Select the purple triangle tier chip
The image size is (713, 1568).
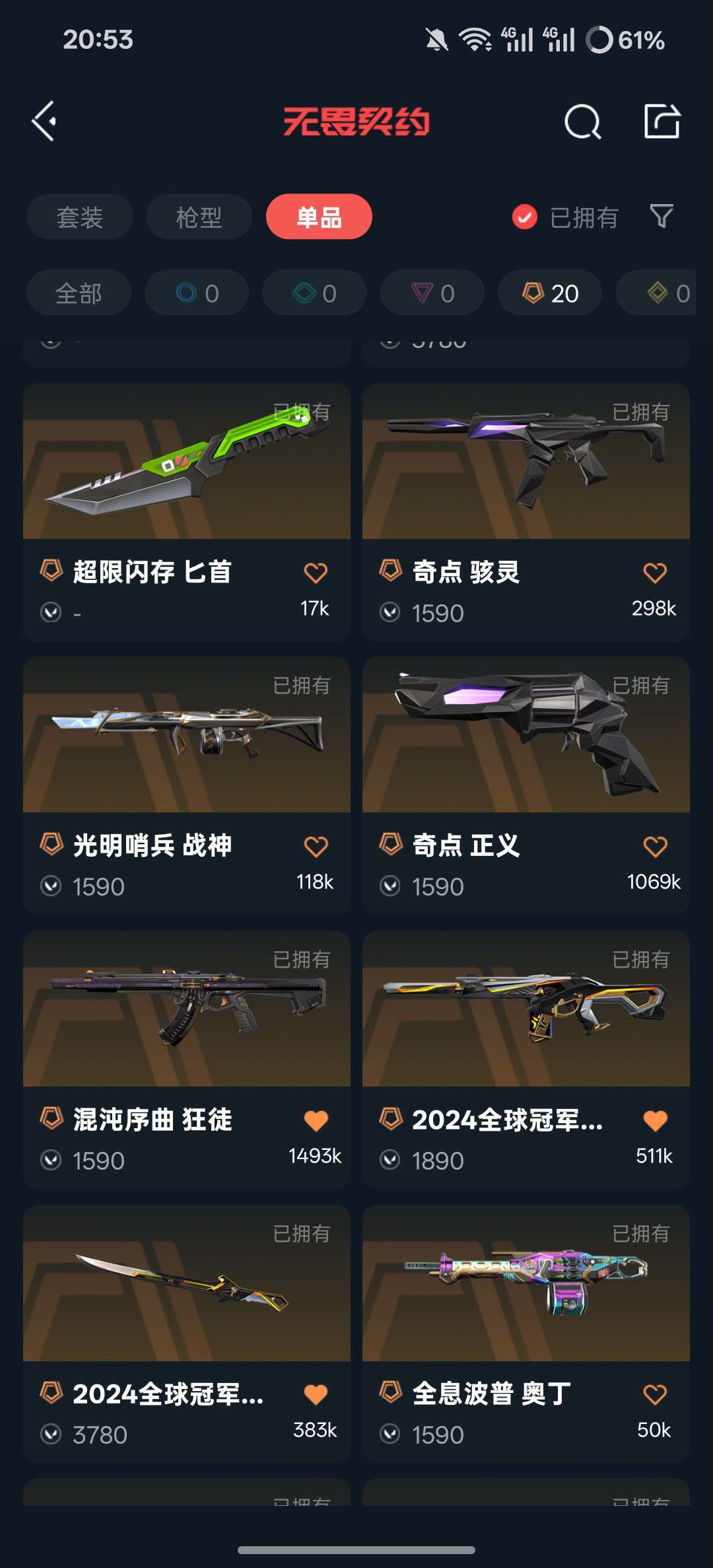coord(432,293)
